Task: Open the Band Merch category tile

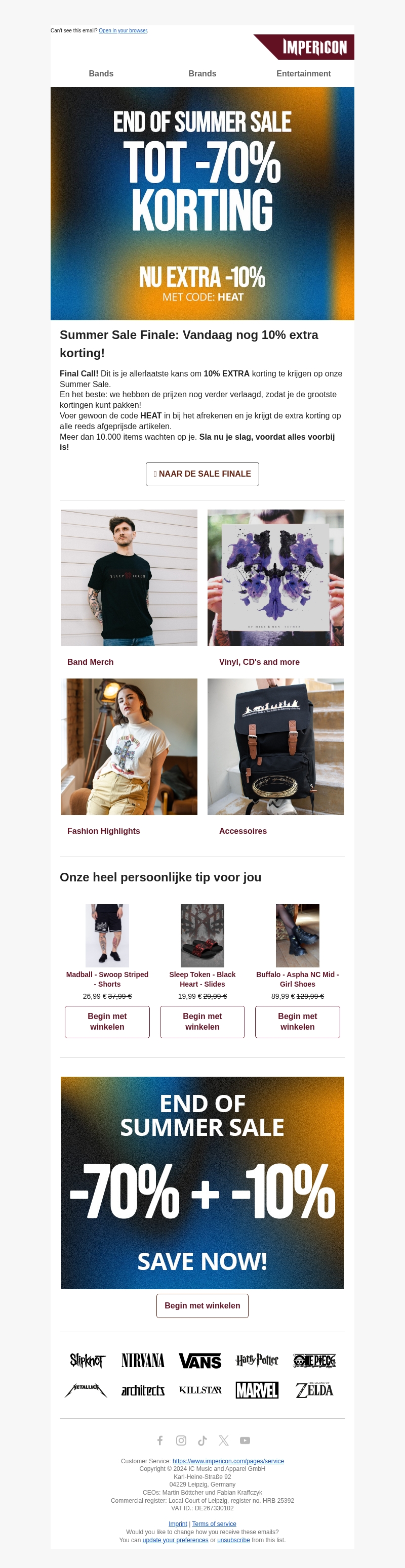Action: tap(129, 578)
